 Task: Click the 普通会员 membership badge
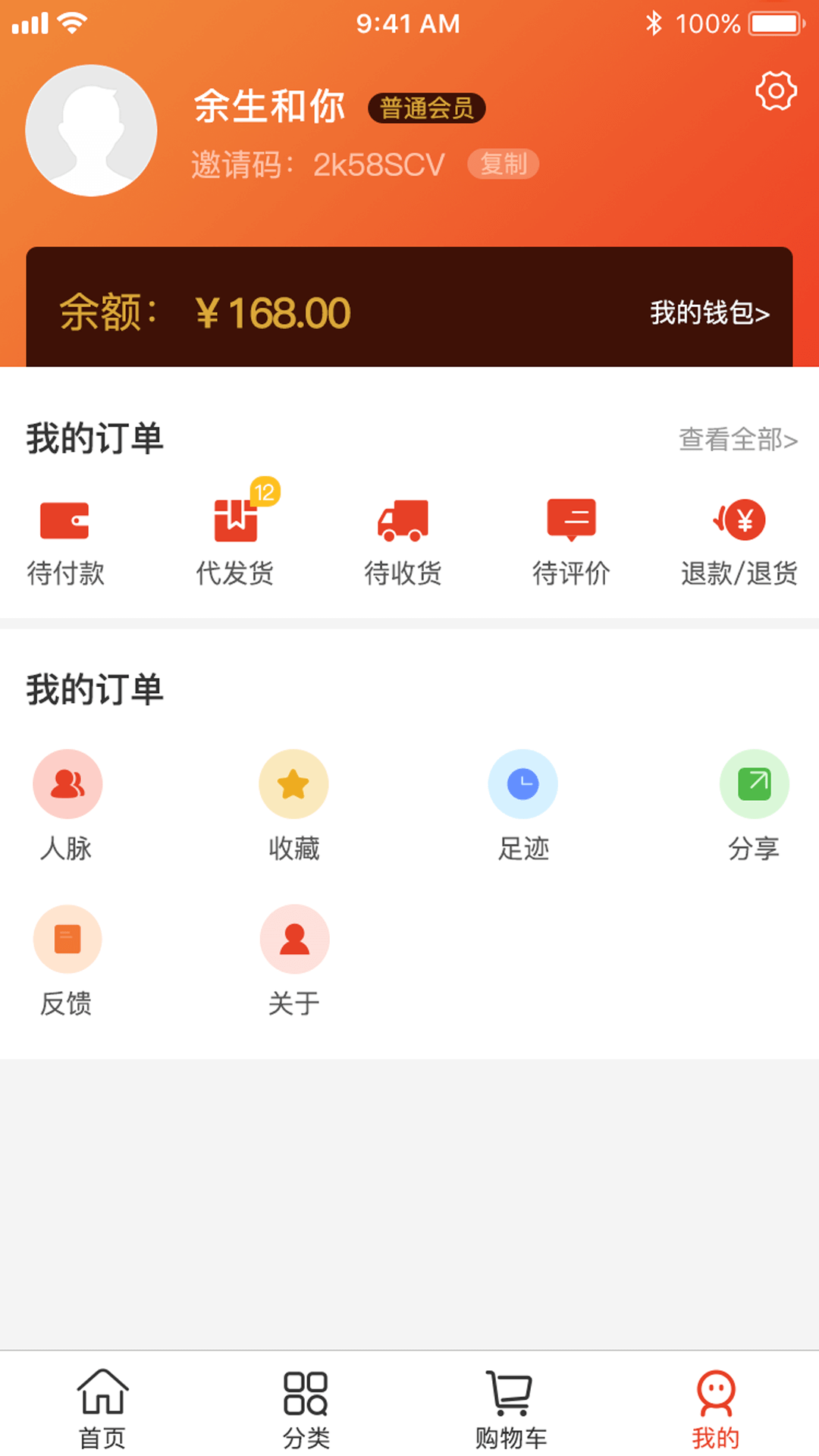pyautogui.click(x=427, y=108)
